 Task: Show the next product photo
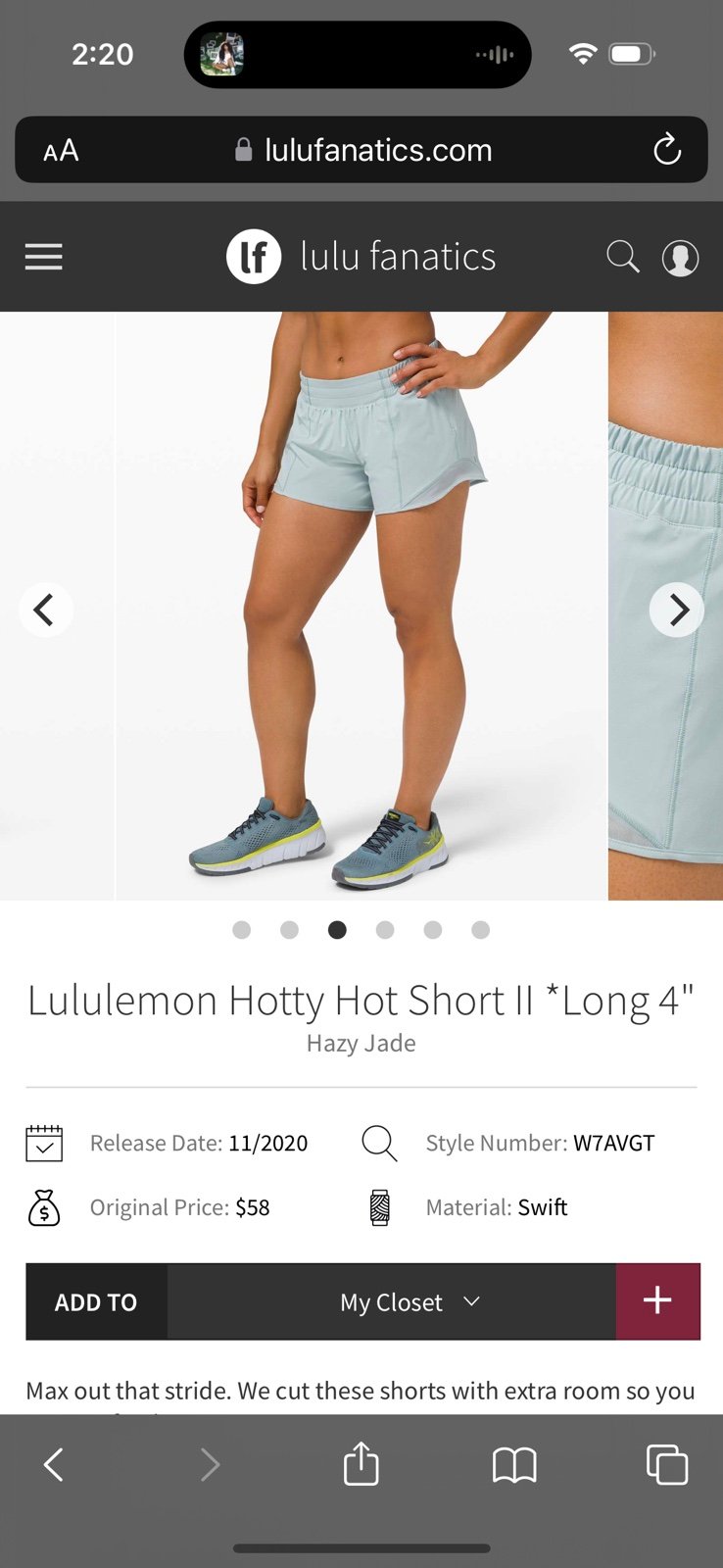click(677, 610)
